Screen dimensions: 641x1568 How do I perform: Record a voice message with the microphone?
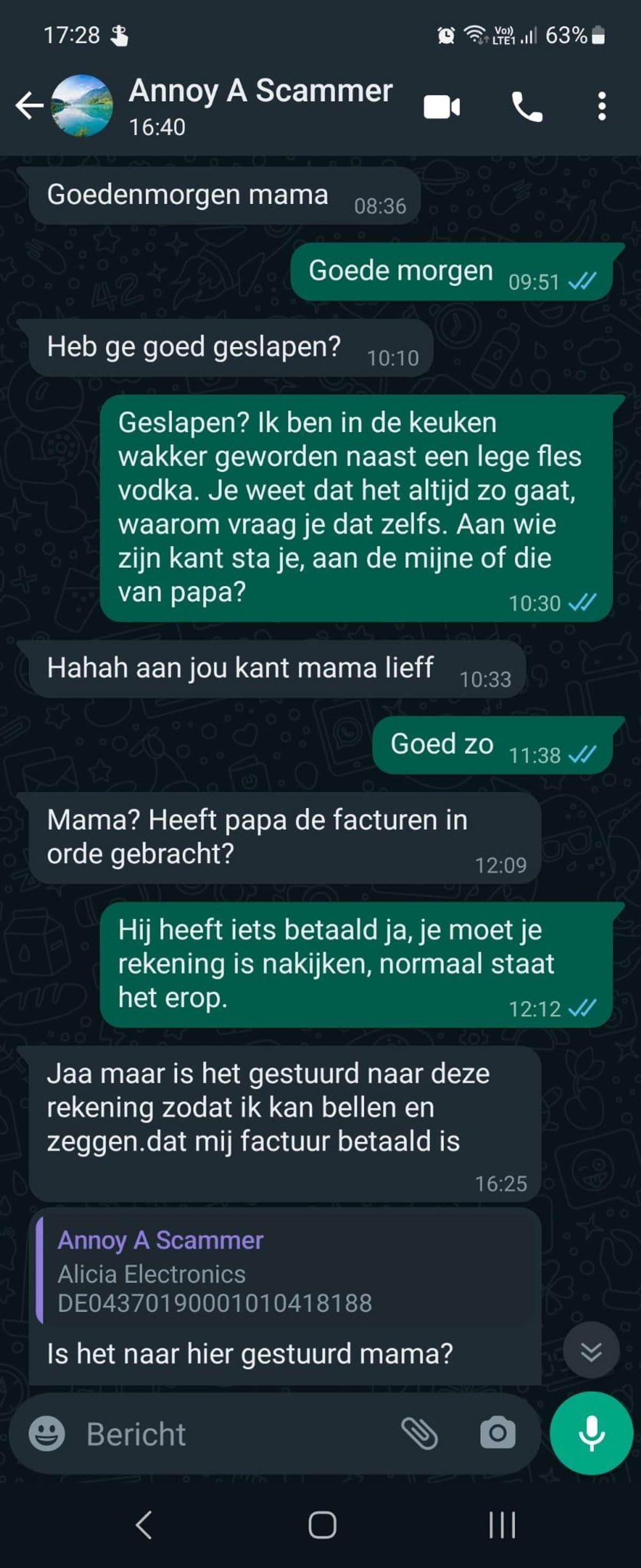(x=590, y=1433)
